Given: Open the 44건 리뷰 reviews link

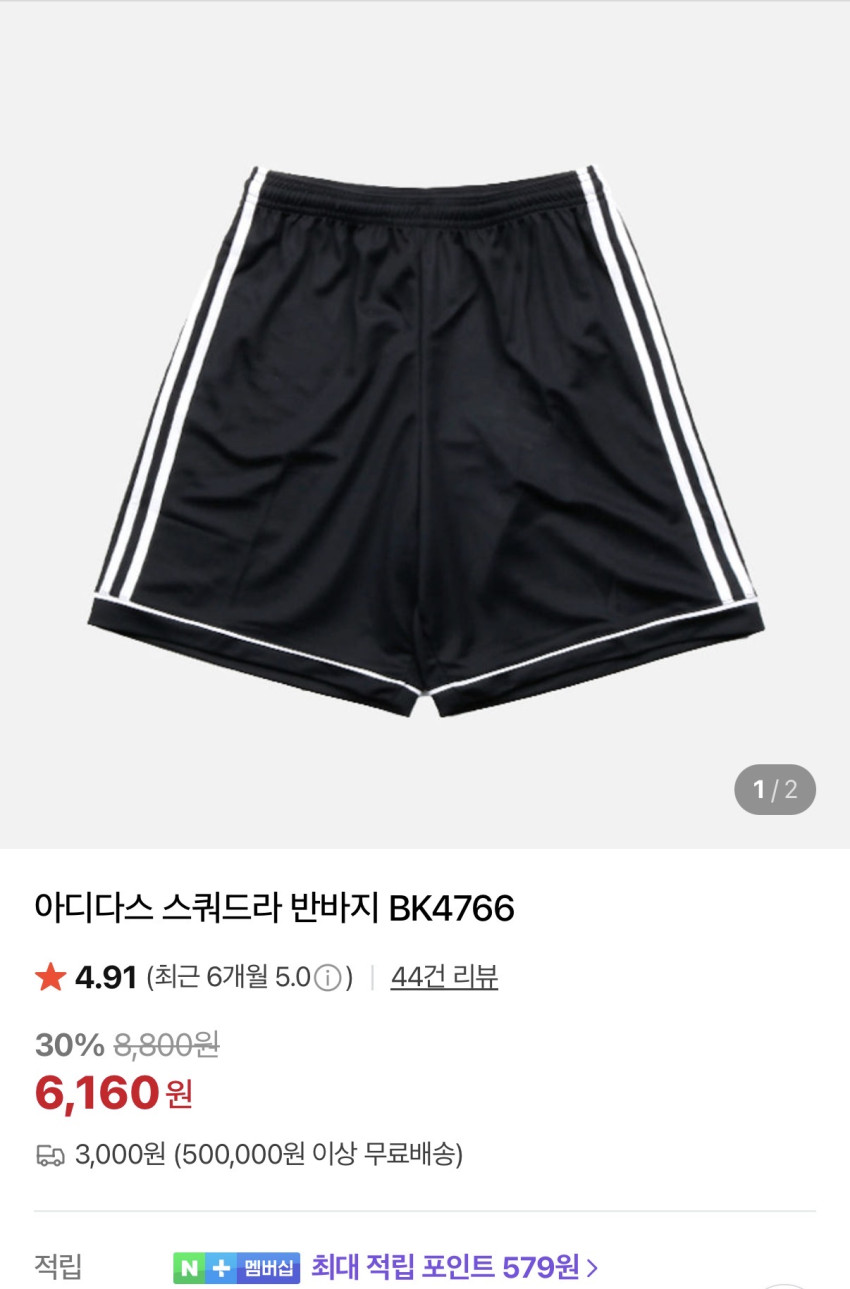Looking at the screenshot, I should click(444, 977).
